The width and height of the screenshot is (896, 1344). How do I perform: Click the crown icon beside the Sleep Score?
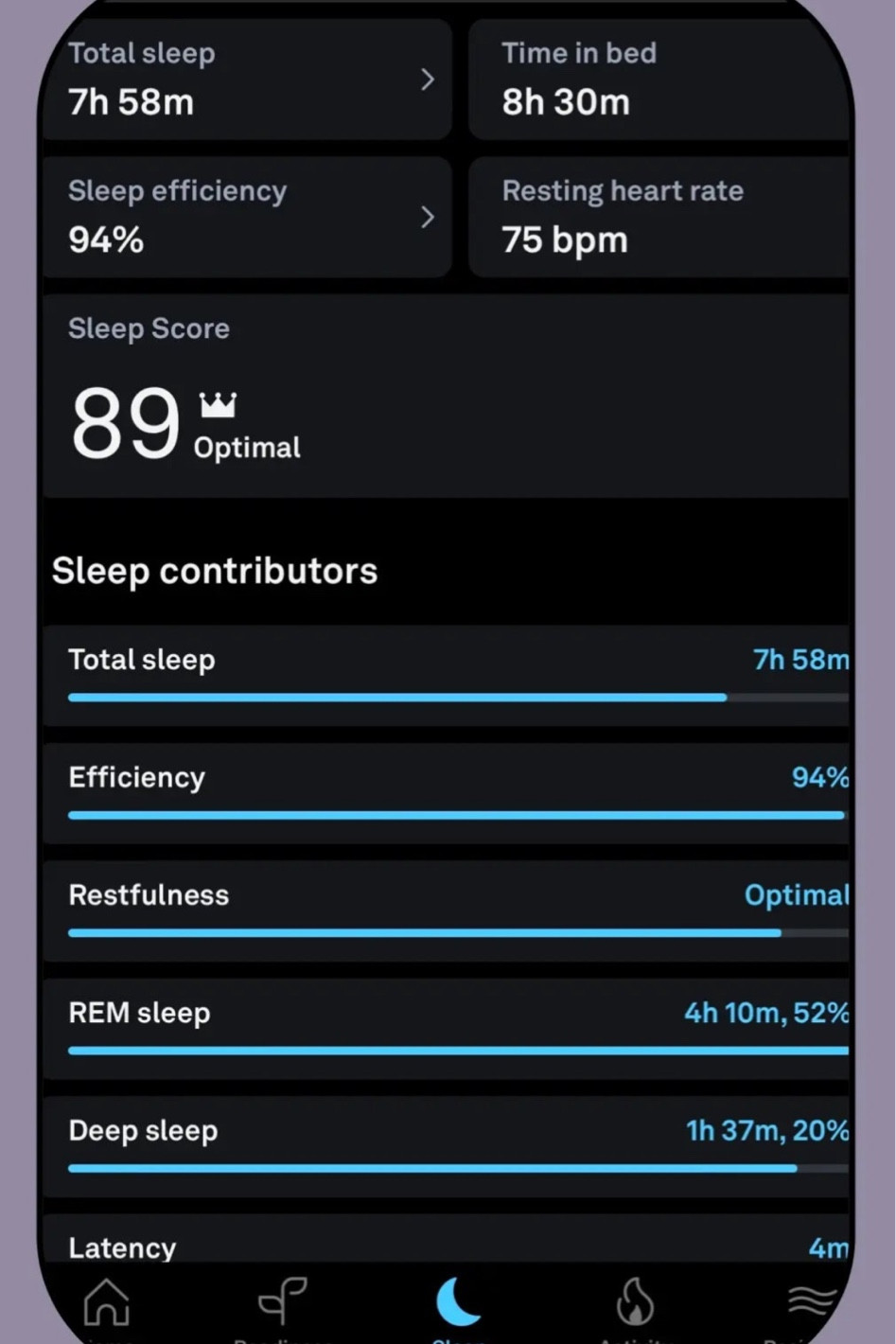(x=219, y=404)
